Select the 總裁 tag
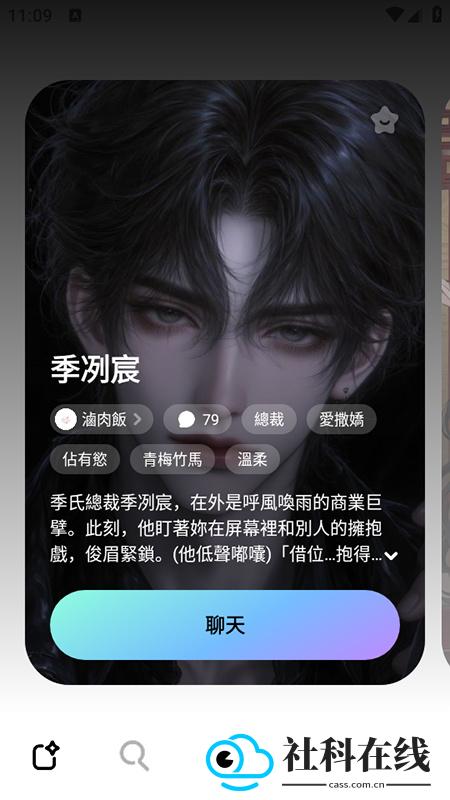Screen dimensions: 450x800 click(x=269, y=419)
